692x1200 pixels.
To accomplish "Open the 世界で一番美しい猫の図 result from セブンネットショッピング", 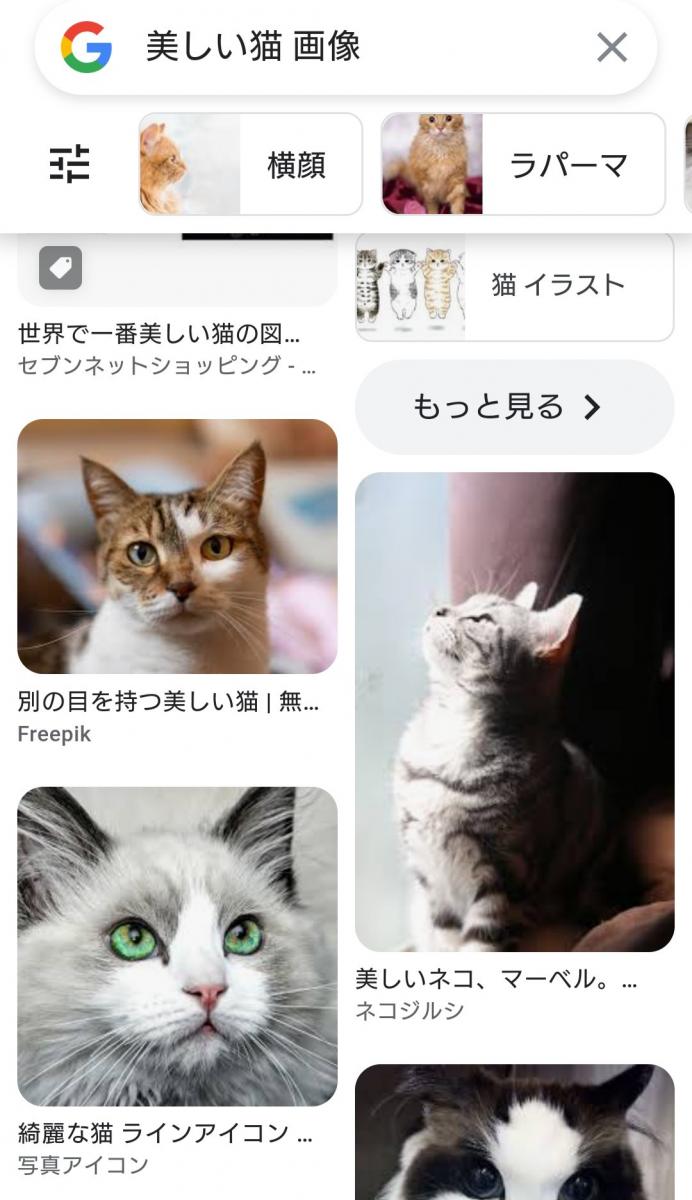I will tap(160, 333).
